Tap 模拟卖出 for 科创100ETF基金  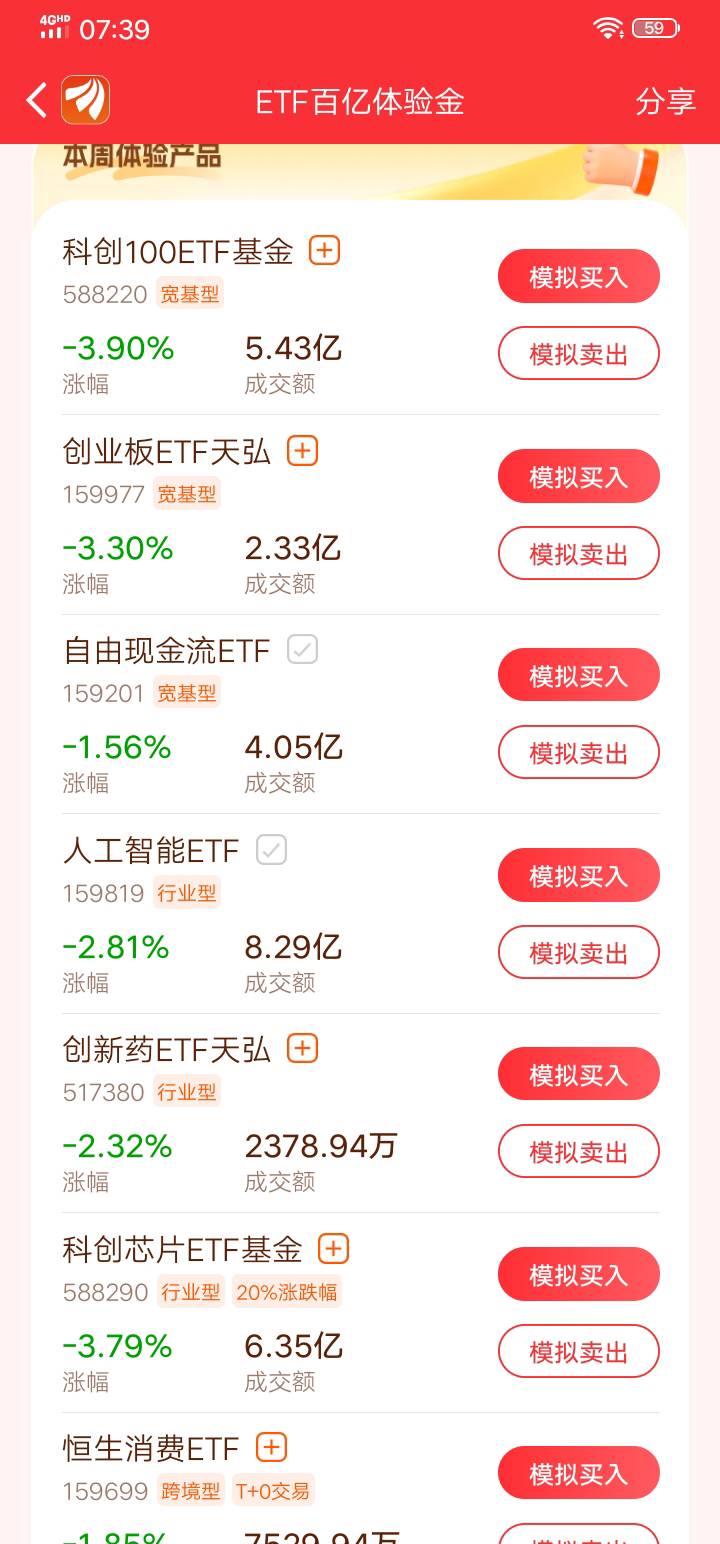(x=578, y=353)
